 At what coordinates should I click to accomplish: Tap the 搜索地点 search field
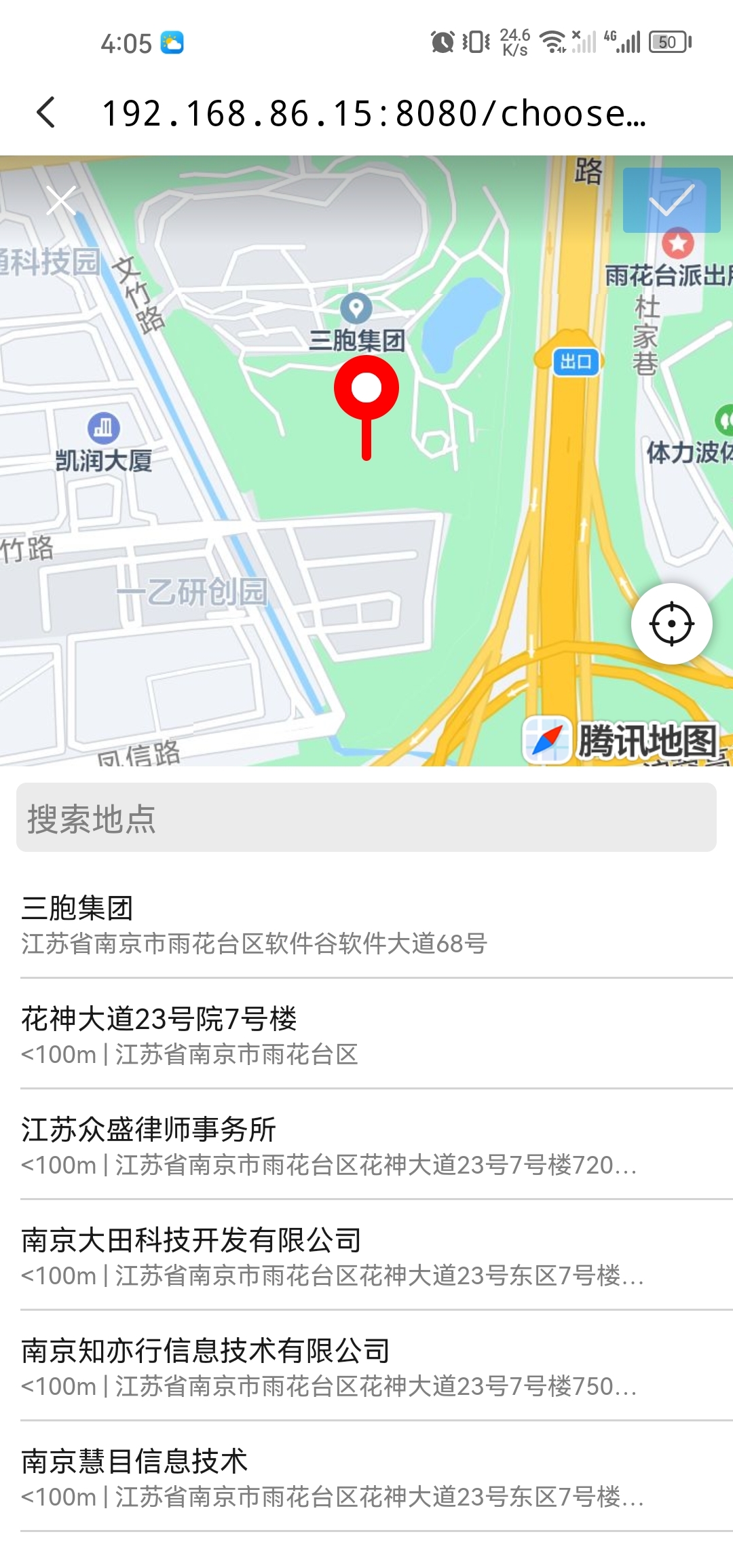point(366,817)
